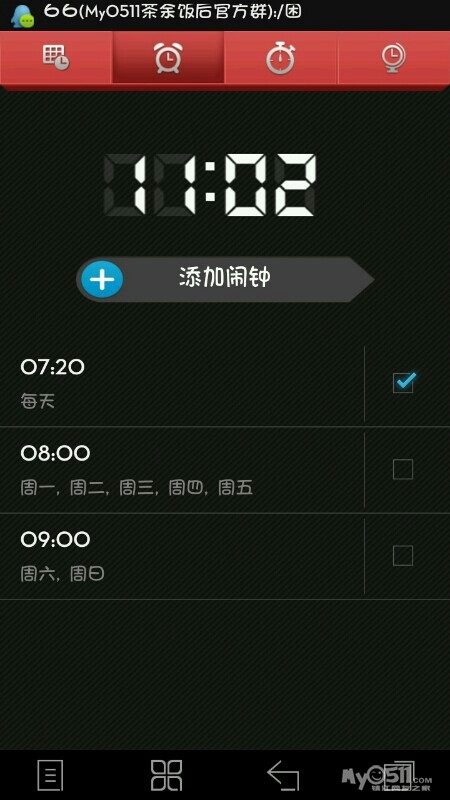Tap 添加闹钟 to add an alarm
Screen dimensions: 450x800
coord(225,279)
